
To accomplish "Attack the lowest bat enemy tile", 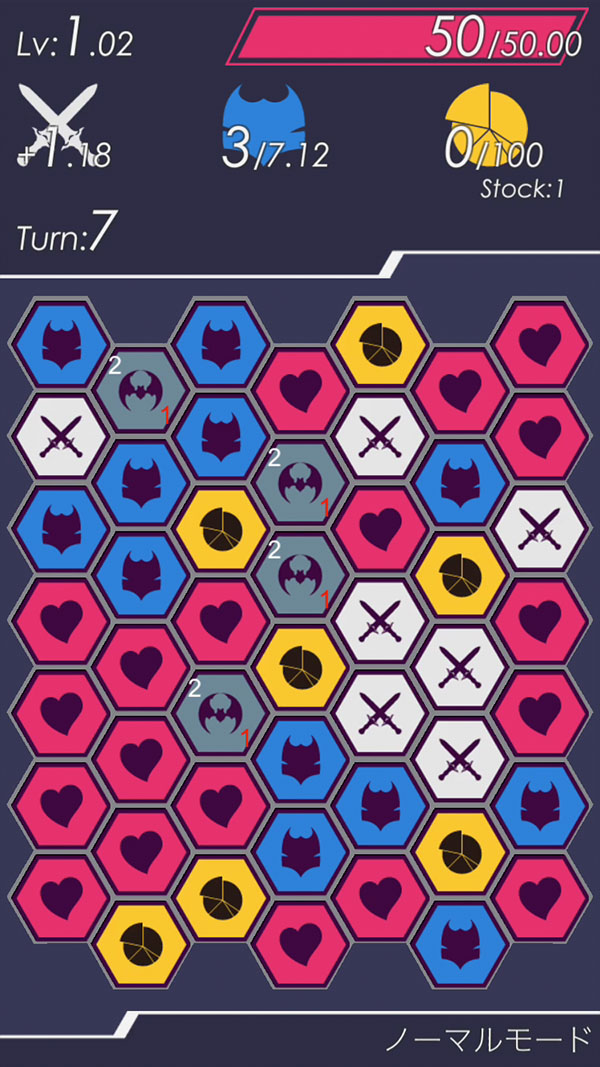I will (220, 712).
